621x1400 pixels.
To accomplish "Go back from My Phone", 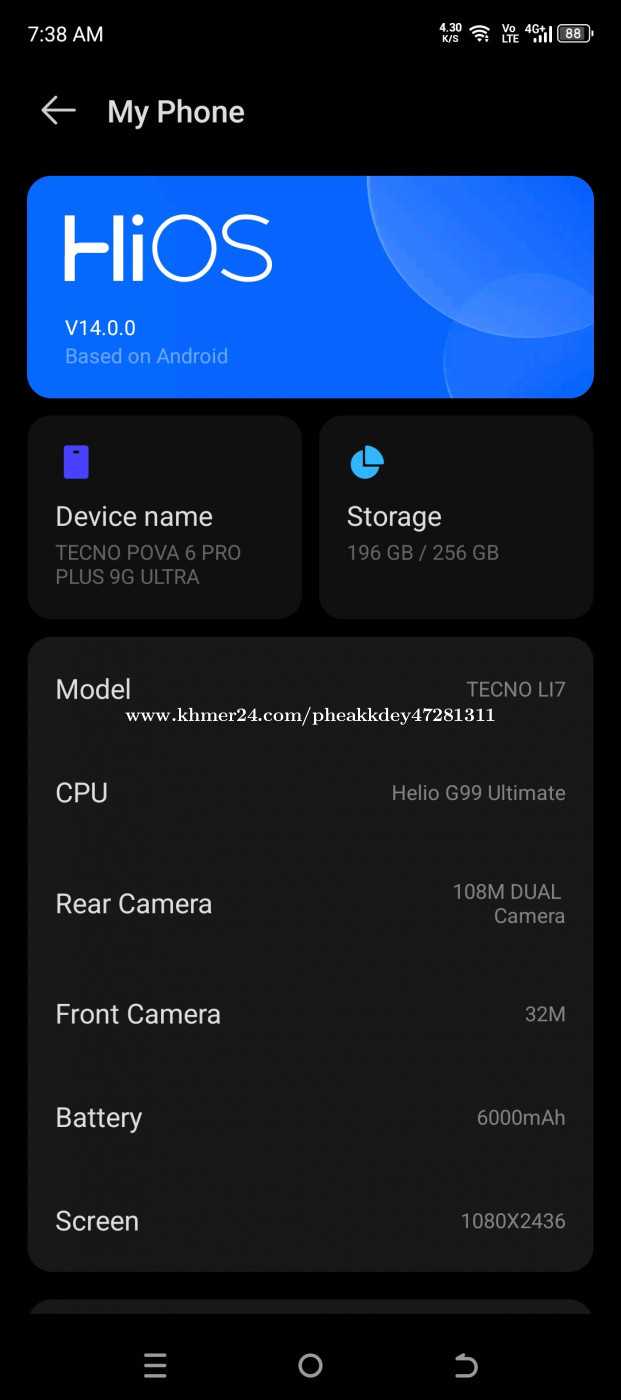I will click(58, 111).
